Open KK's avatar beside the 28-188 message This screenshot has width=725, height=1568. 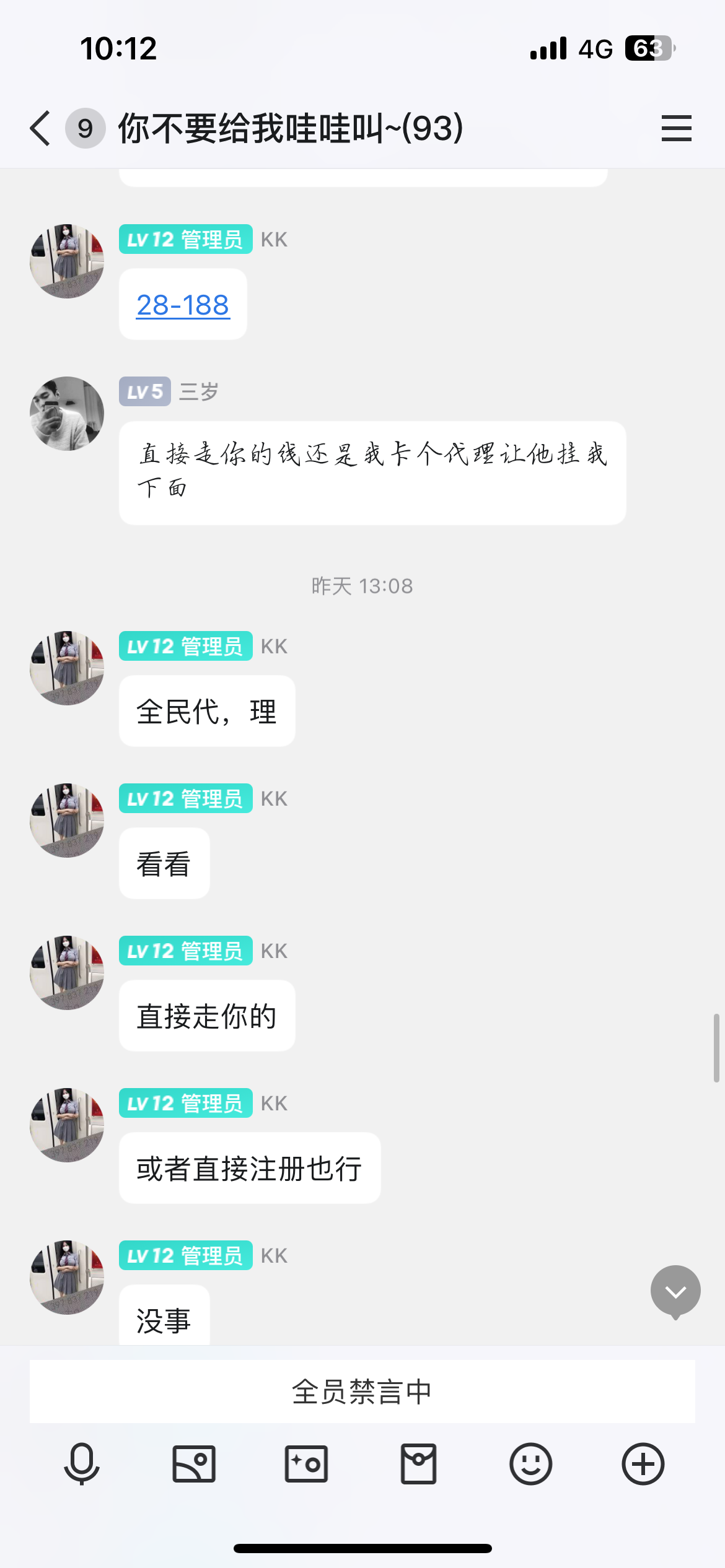pyautogui.click(x=67, y=261)
